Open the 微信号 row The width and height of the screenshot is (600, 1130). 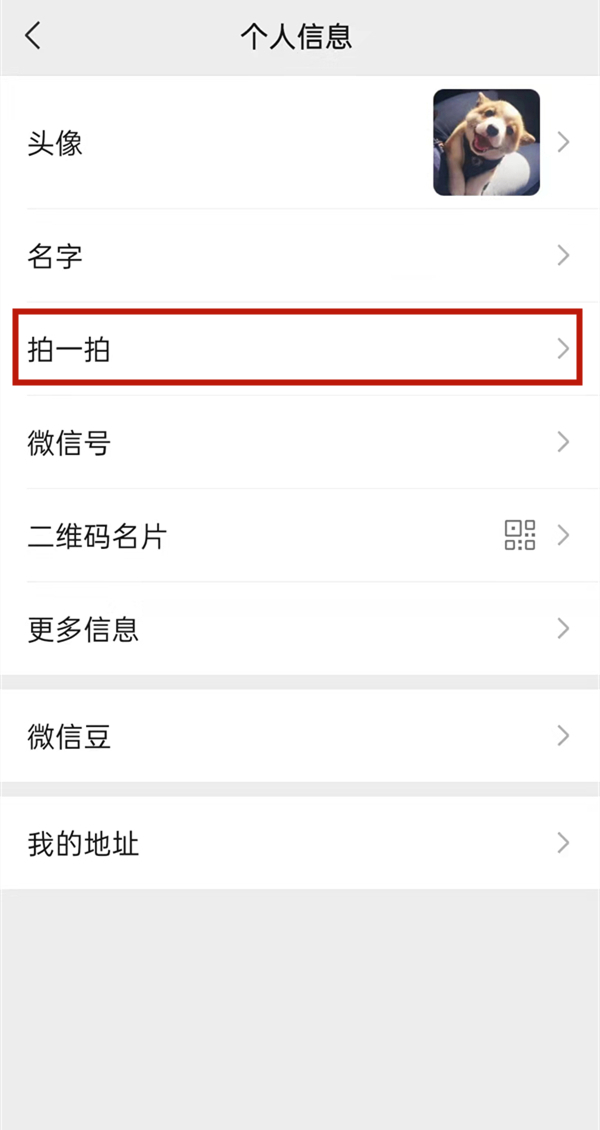(300, 442)
